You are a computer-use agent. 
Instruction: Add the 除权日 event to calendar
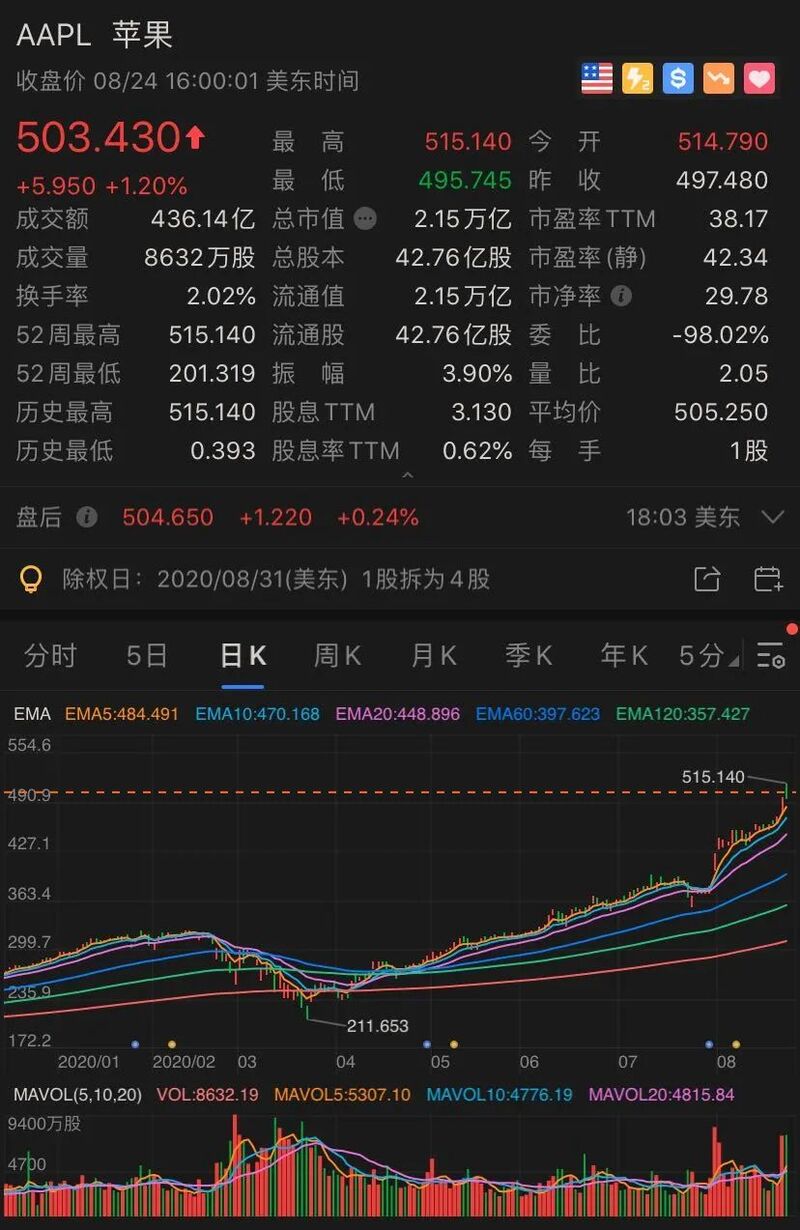coord(768,579)
